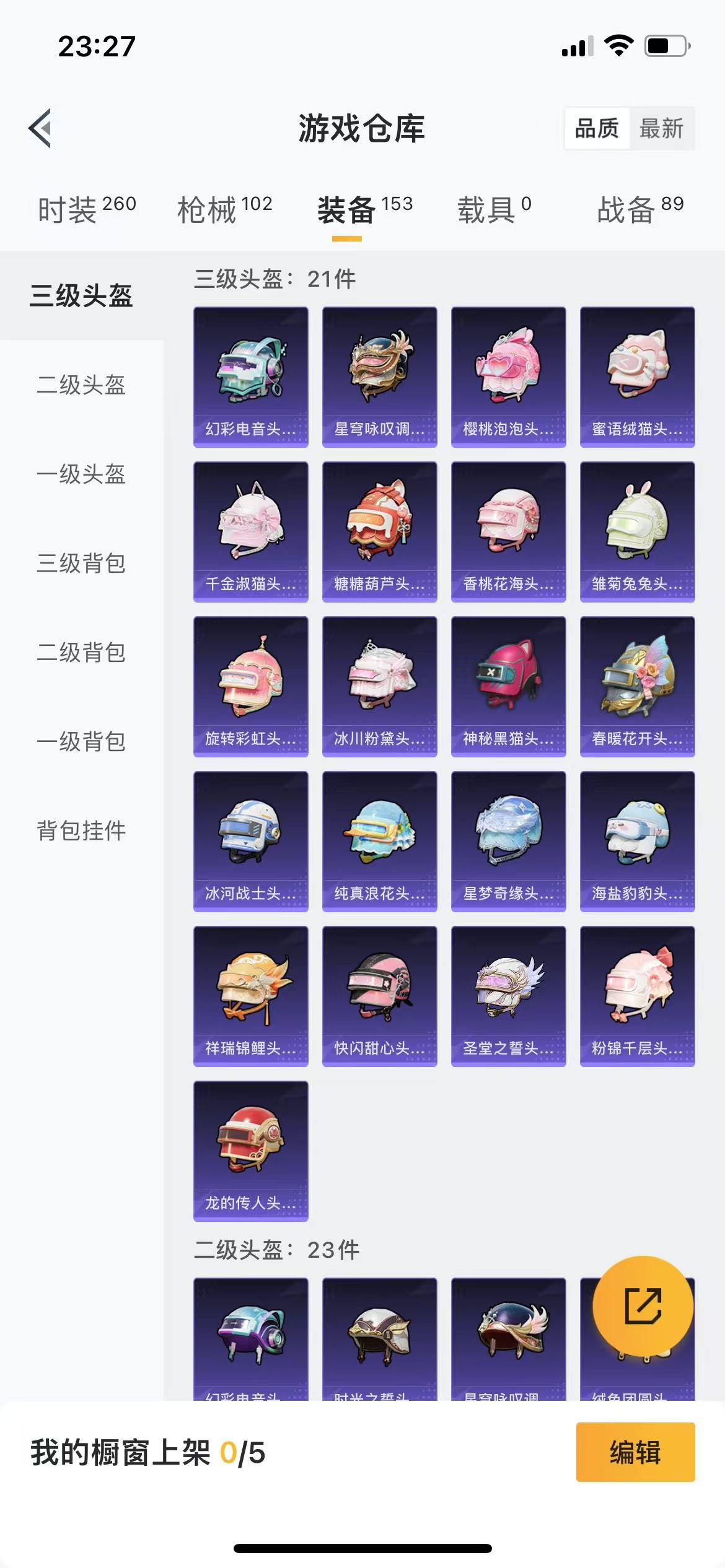Open the 幻彩电音 level-3 helmet item
The image size is (725, 1568).
(x=250, y=377)
